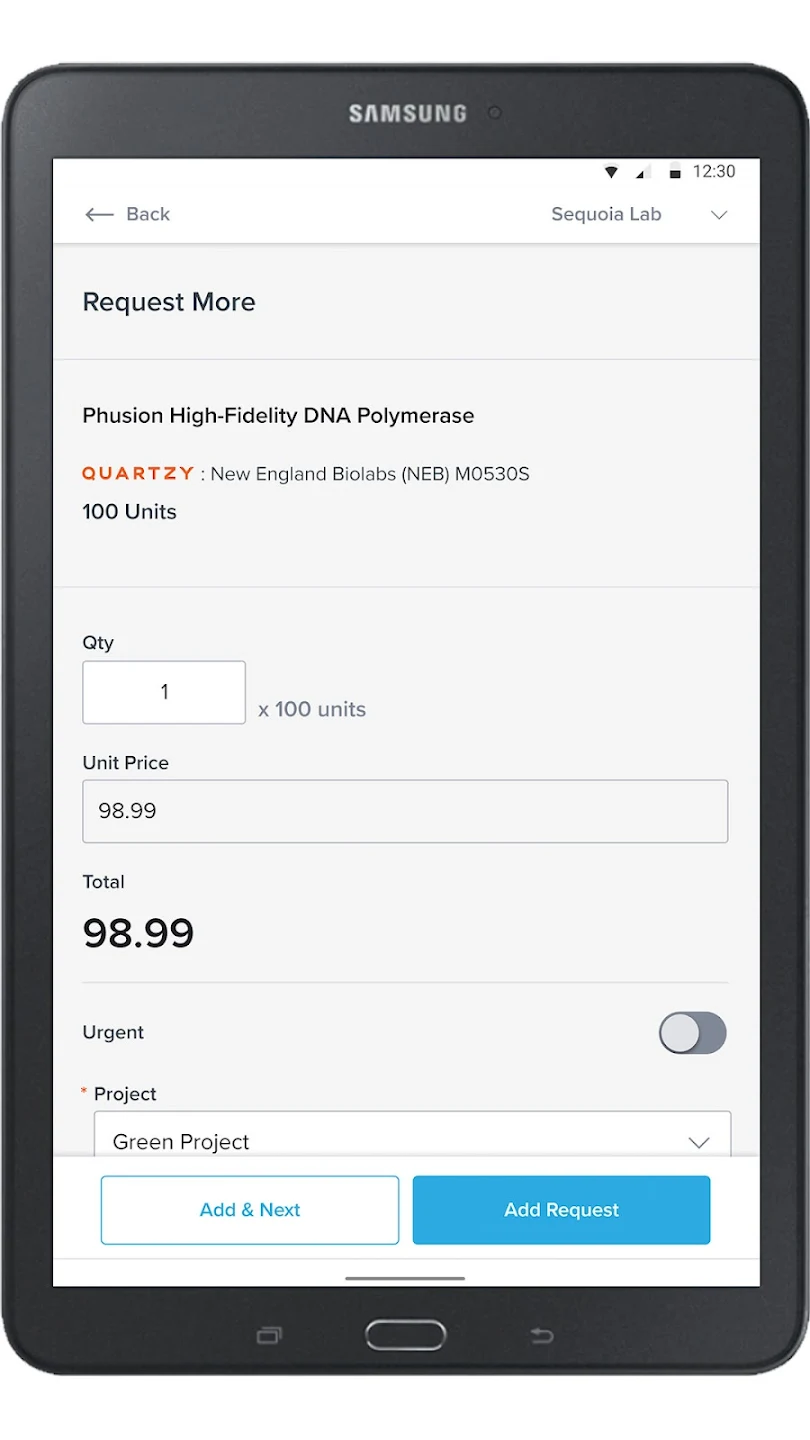The image size is (810, 1440).
Task: Enable the Urgent switch
Action: [692, 1033]
